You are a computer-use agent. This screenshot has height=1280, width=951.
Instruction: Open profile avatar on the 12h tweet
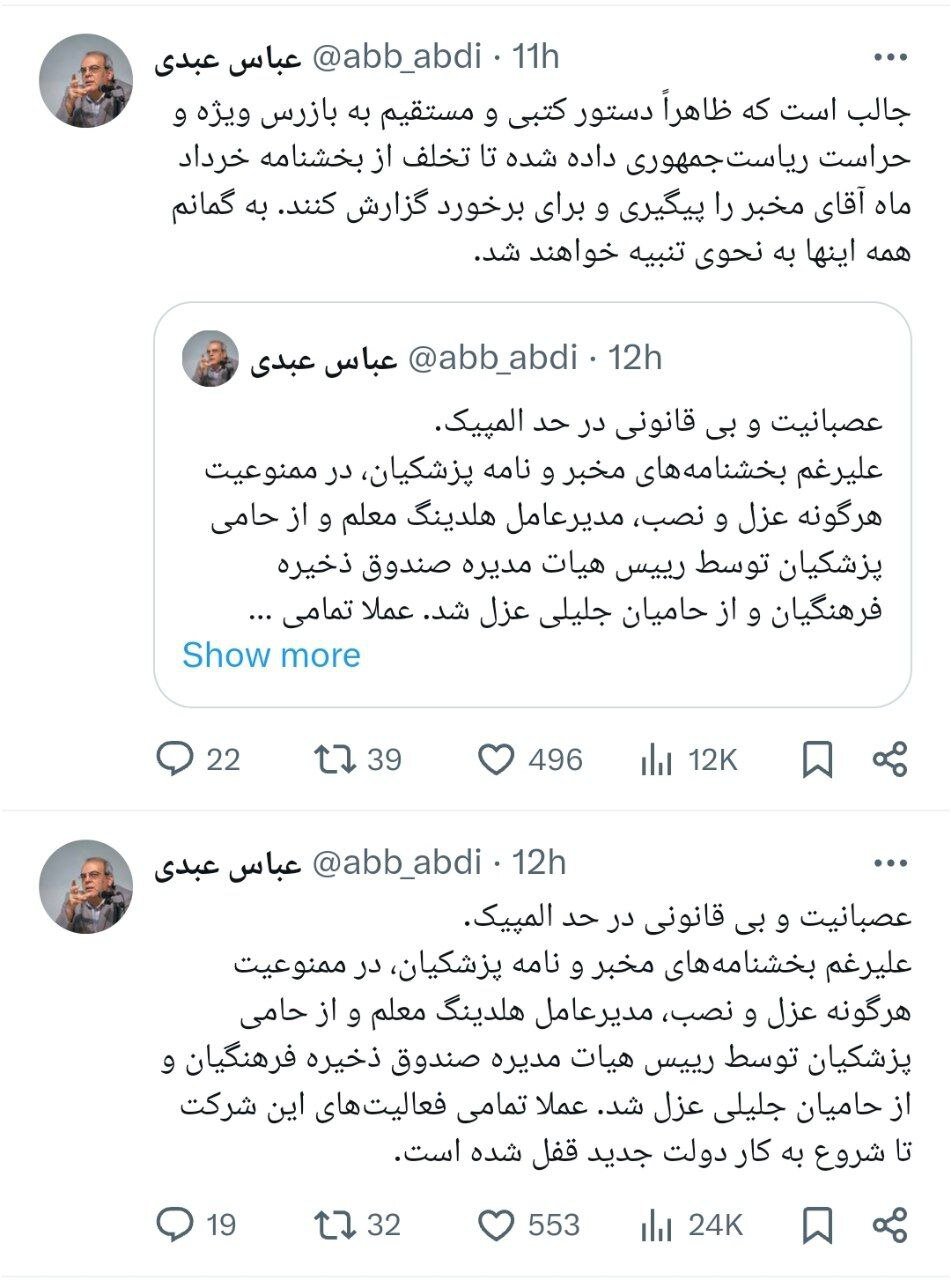pyautogui.click(x=86, y=886)
